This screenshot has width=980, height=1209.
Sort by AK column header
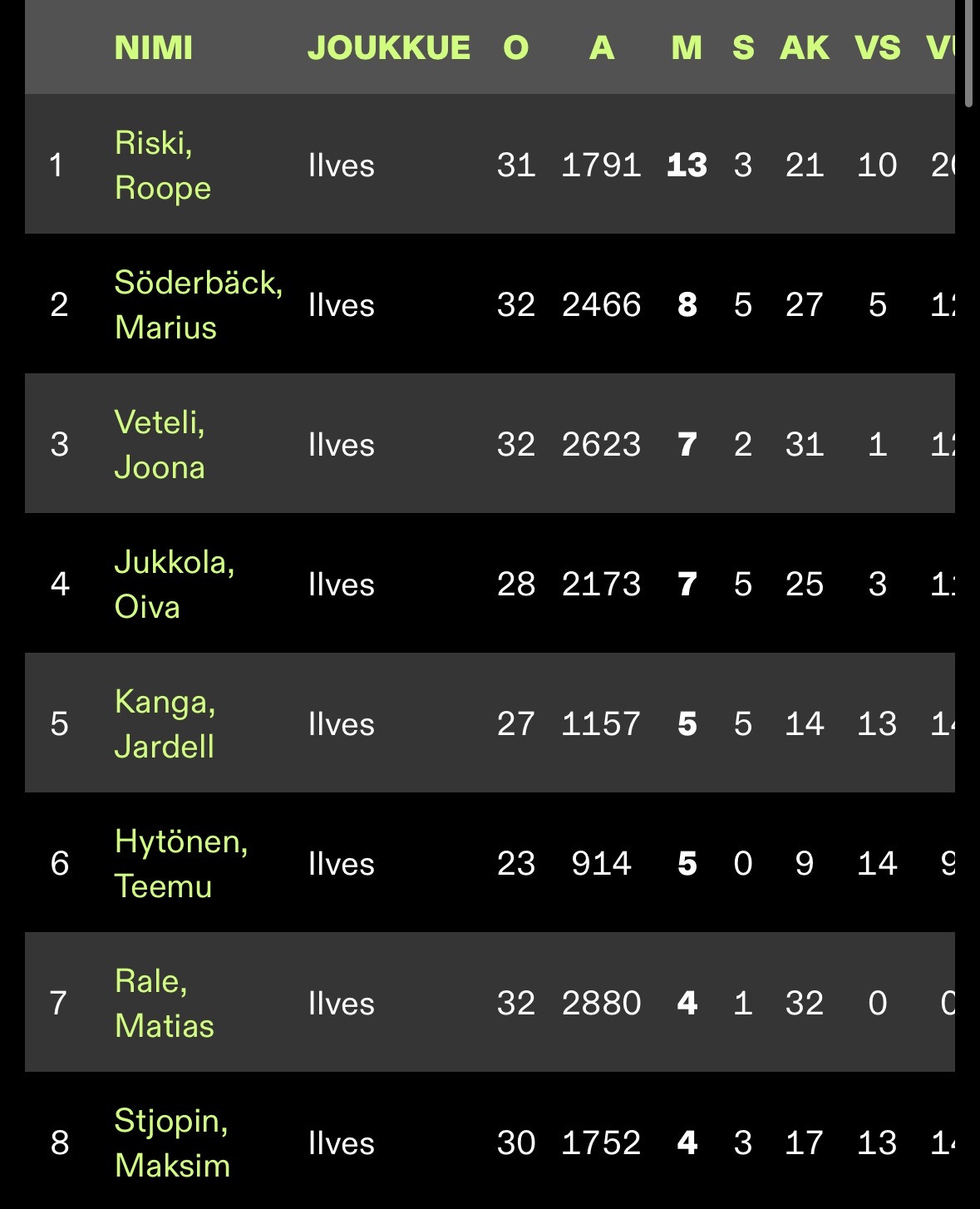(x=805, y=47)
